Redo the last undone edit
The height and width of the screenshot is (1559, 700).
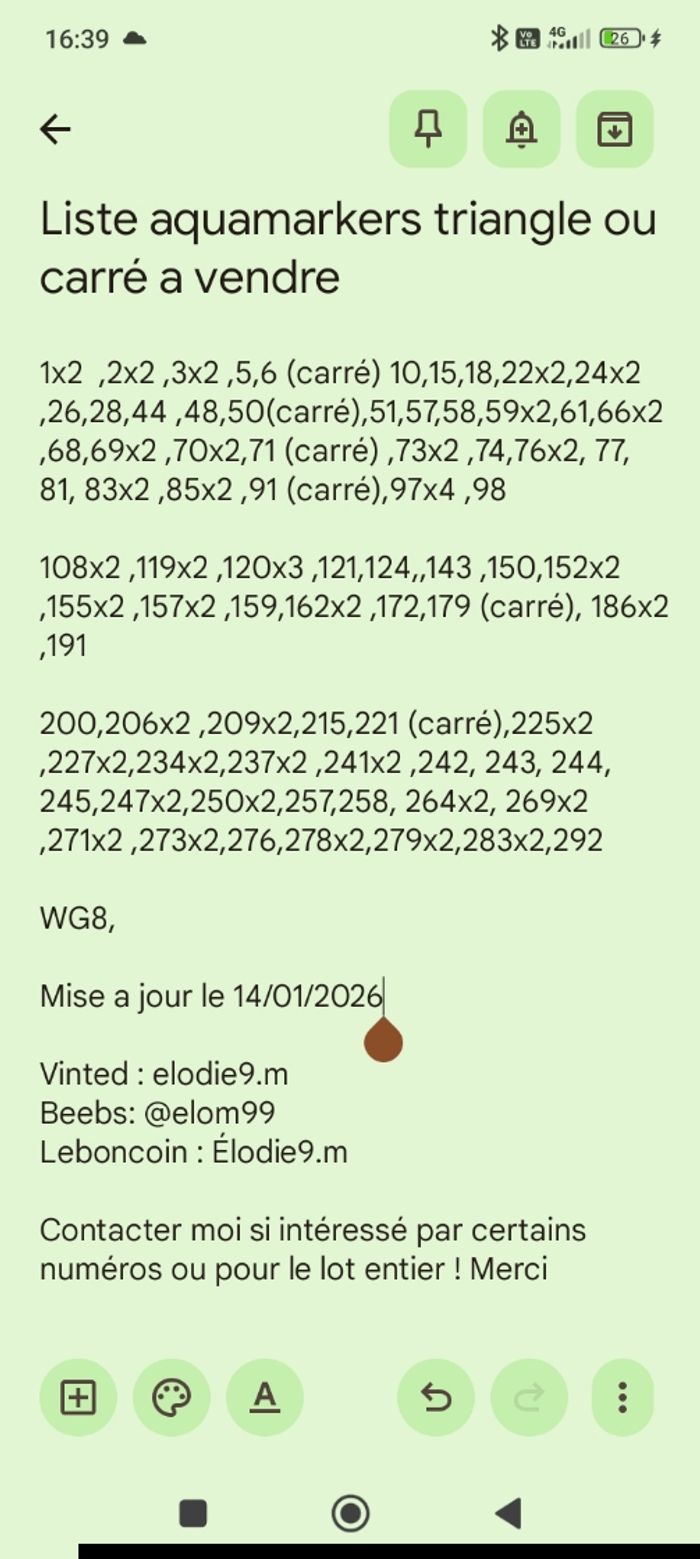pos(529,1397)
